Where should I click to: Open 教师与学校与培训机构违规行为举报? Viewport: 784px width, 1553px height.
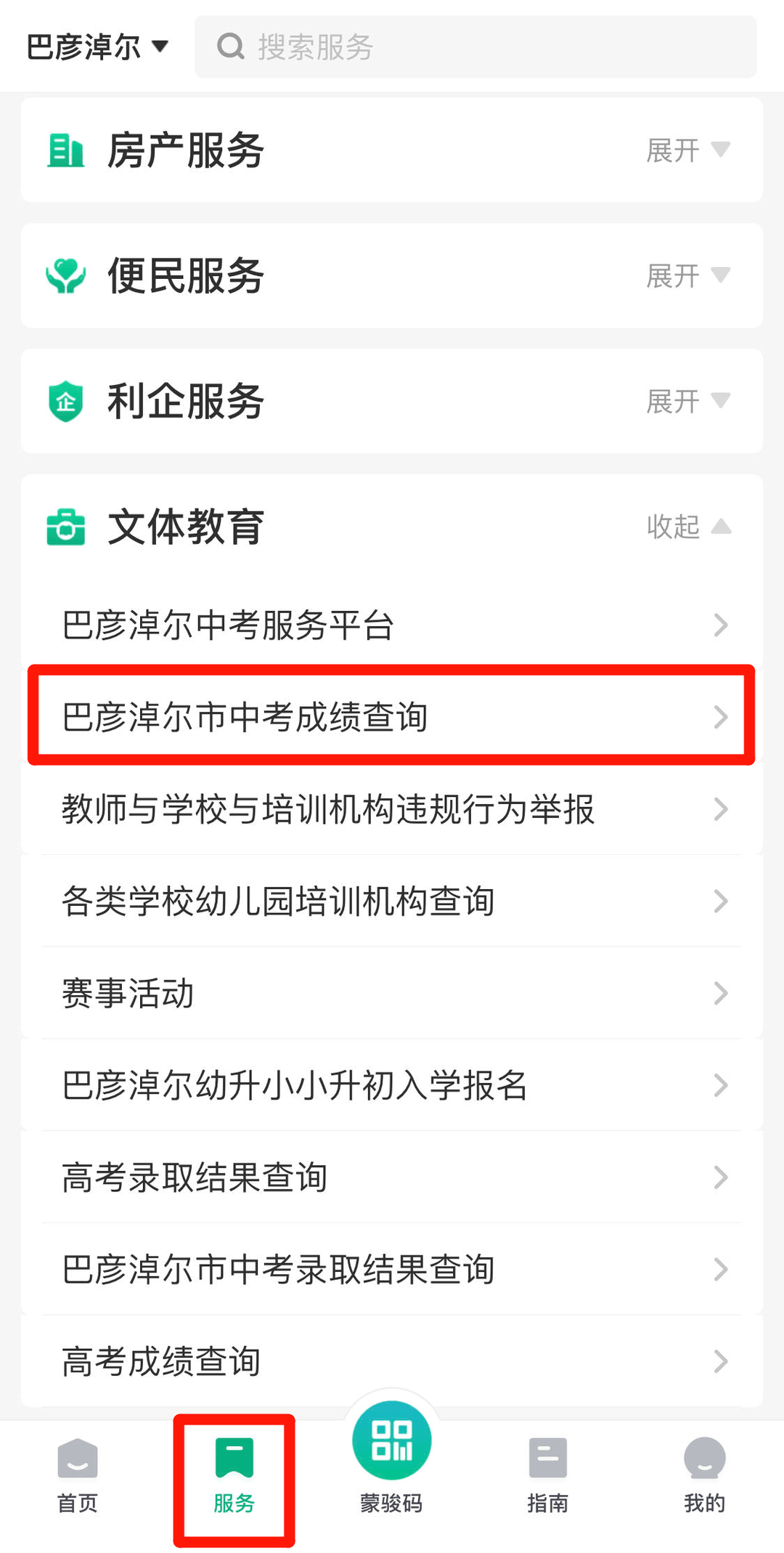pyautogui.click(x=392, y=808)
